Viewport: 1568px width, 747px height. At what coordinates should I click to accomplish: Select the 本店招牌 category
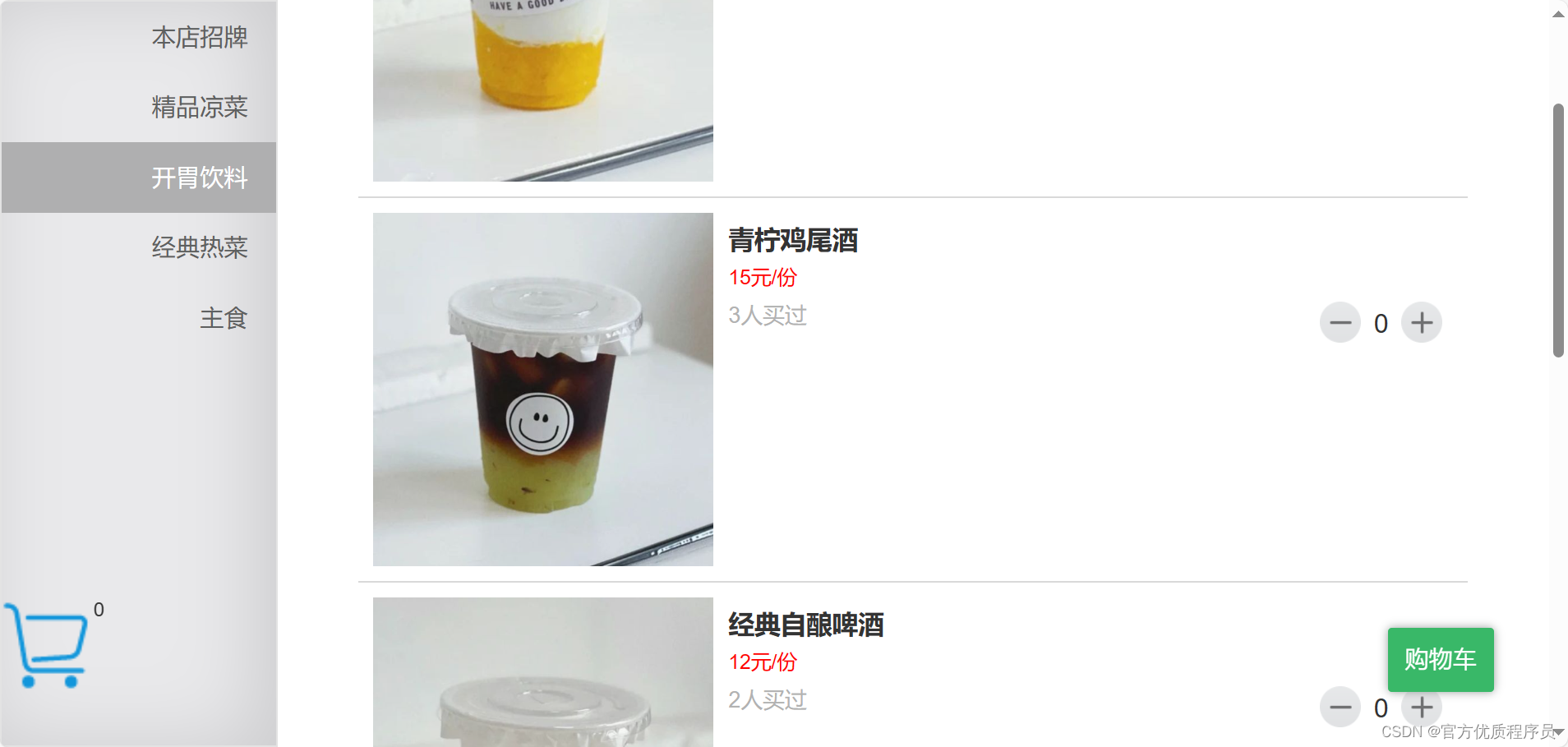tap(199, 37)
